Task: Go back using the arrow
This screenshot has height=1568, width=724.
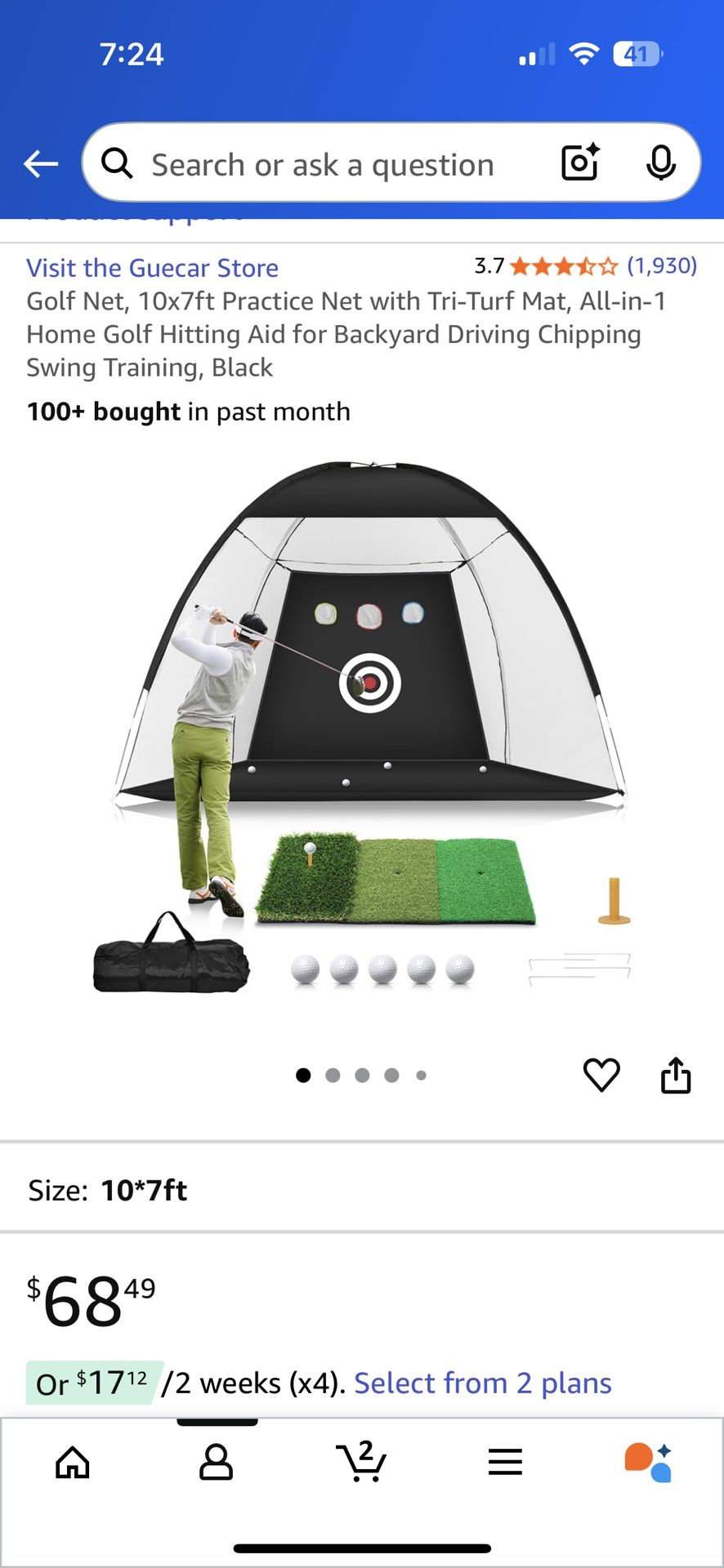Action: tap(40, 164)
